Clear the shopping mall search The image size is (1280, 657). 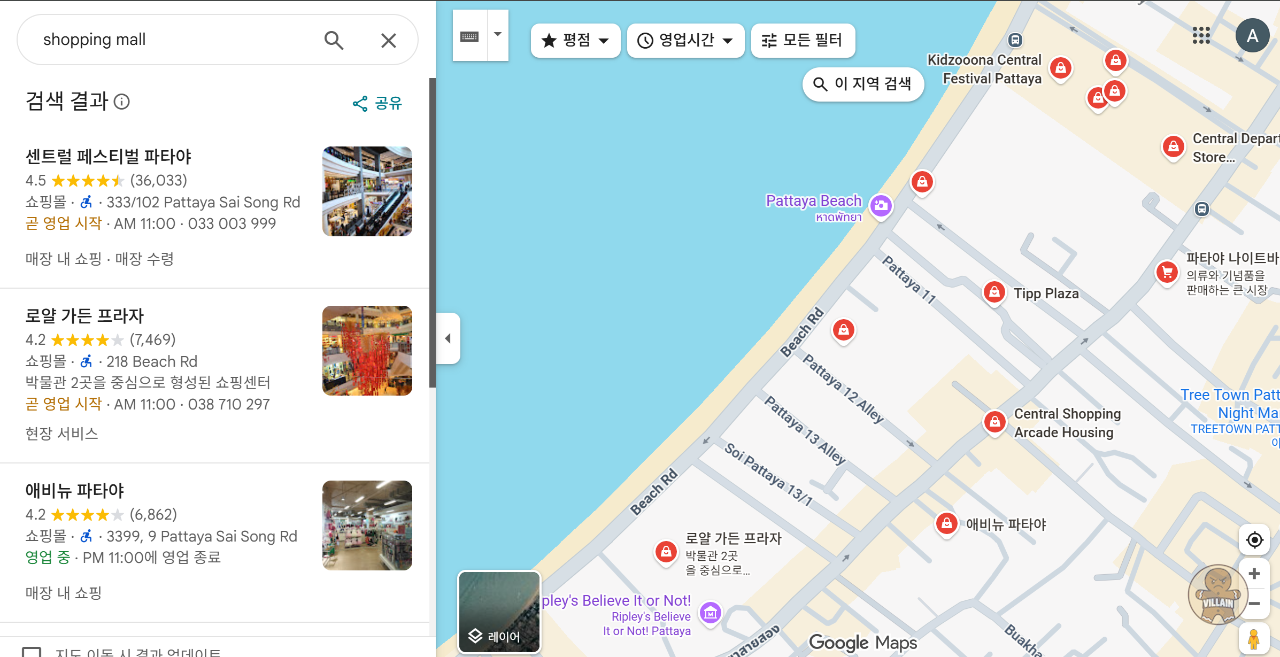388,40
